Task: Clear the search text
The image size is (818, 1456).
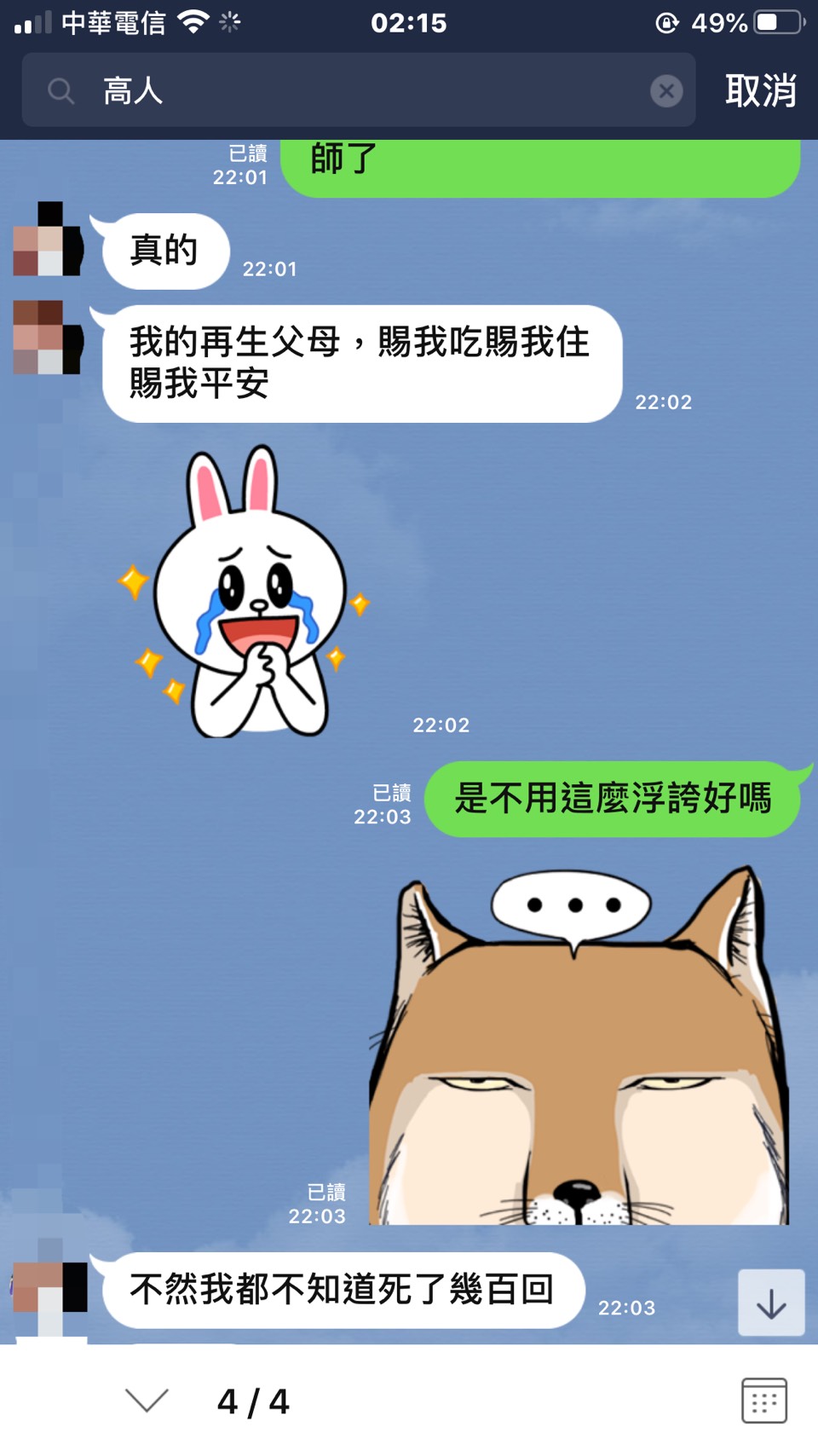Action: 666,91
